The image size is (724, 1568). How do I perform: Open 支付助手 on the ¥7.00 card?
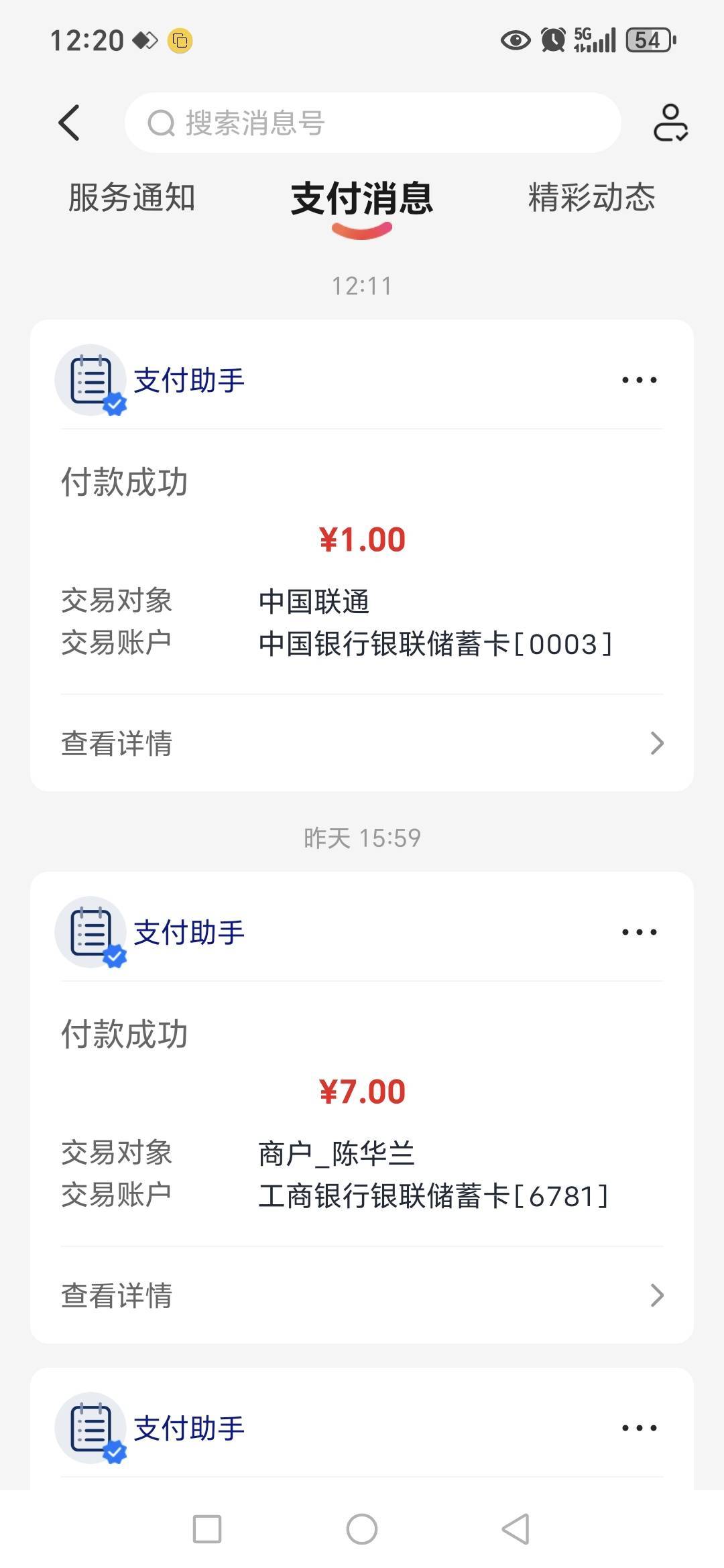click(x=189, y=933)
